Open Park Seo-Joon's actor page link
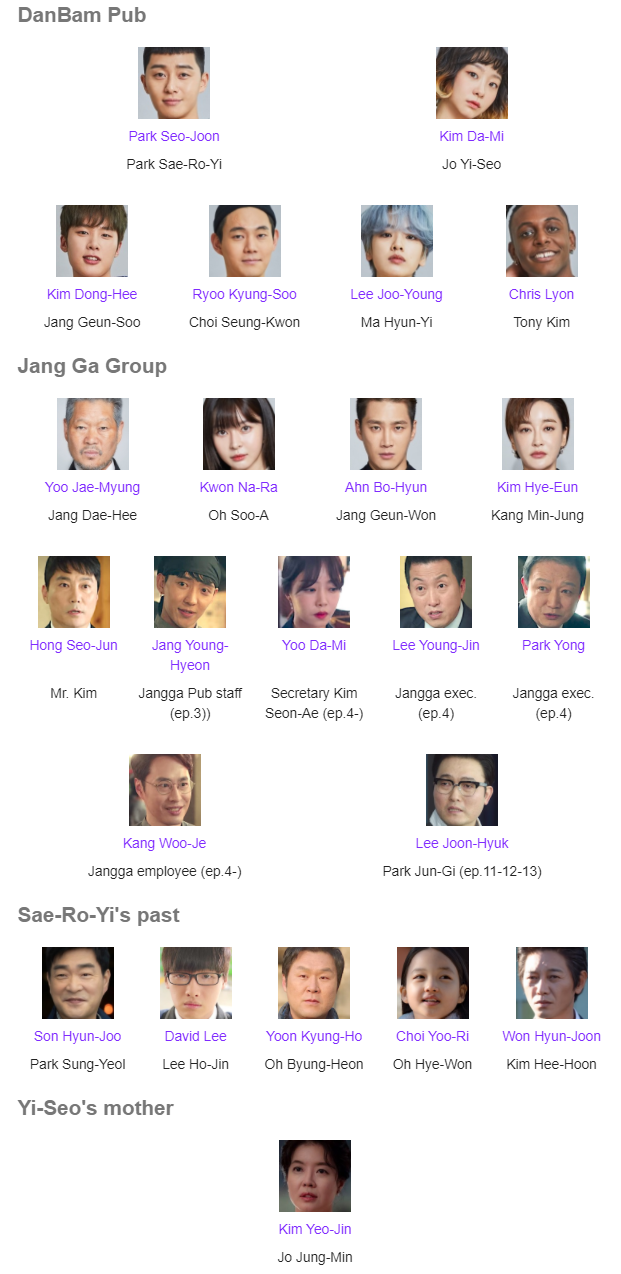 174,136
